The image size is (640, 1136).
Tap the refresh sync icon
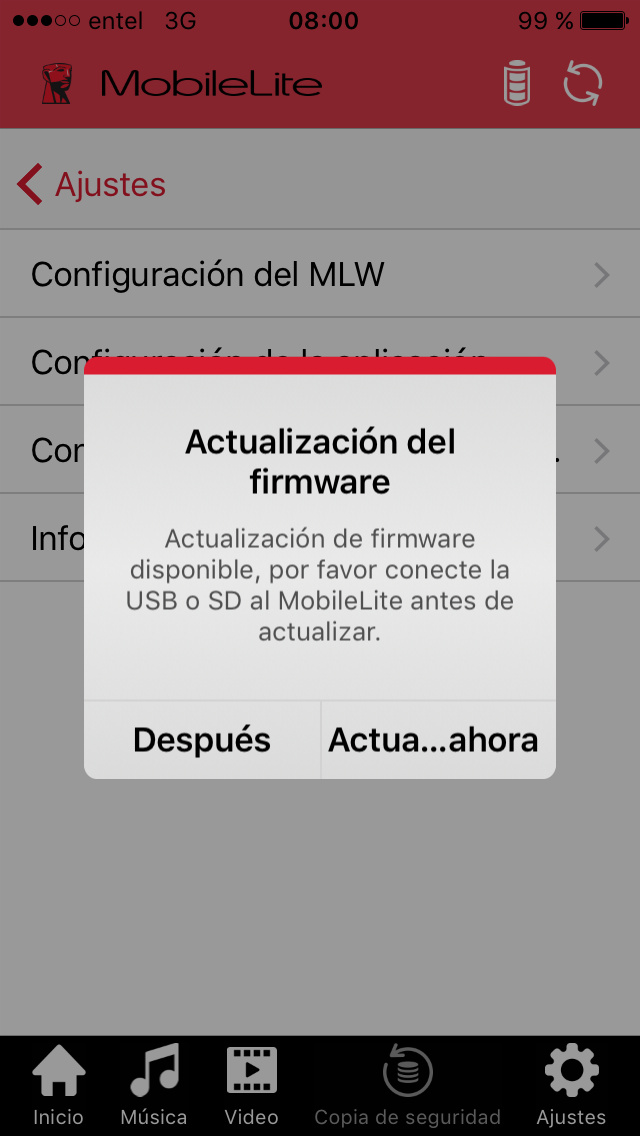(x=583, y=85)
